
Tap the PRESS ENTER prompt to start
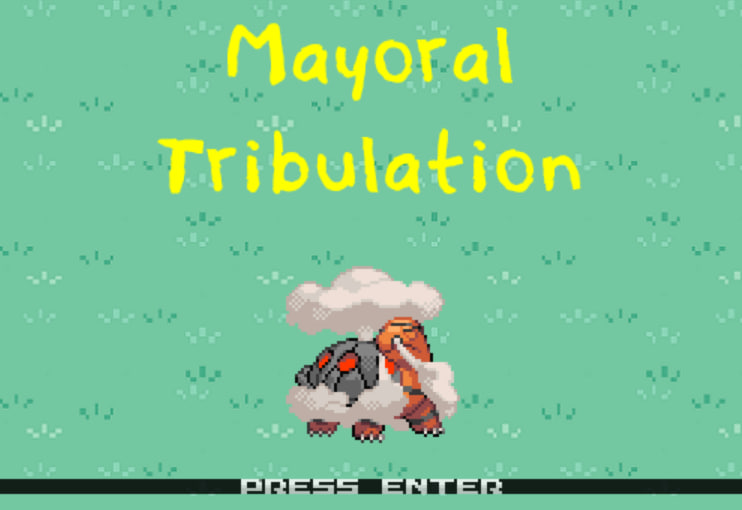click(x=371, y=487)
